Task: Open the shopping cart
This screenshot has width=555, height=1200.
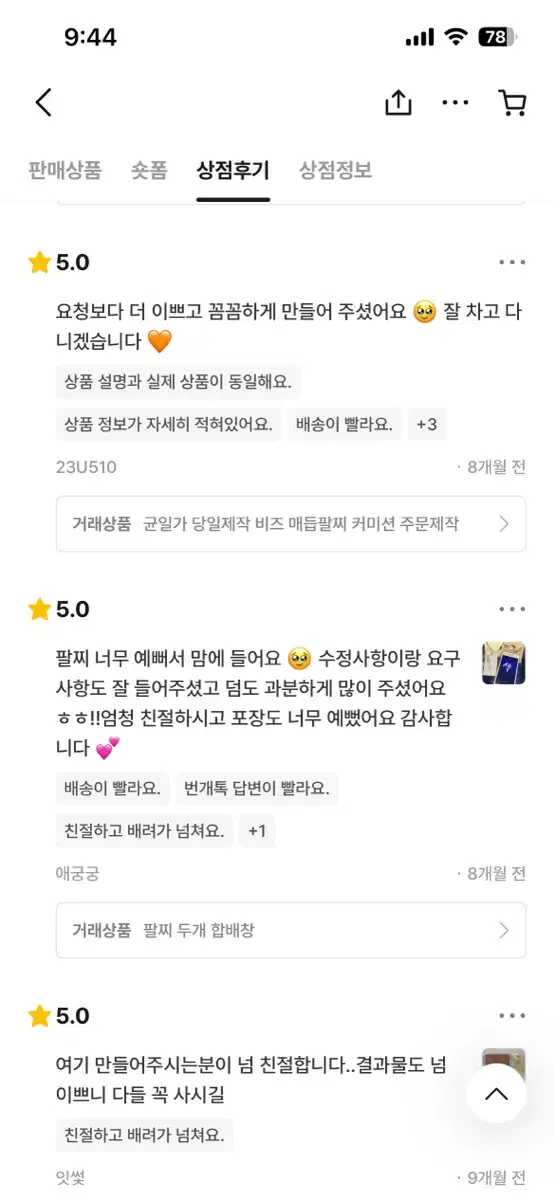Action: (x=512, y=102)
